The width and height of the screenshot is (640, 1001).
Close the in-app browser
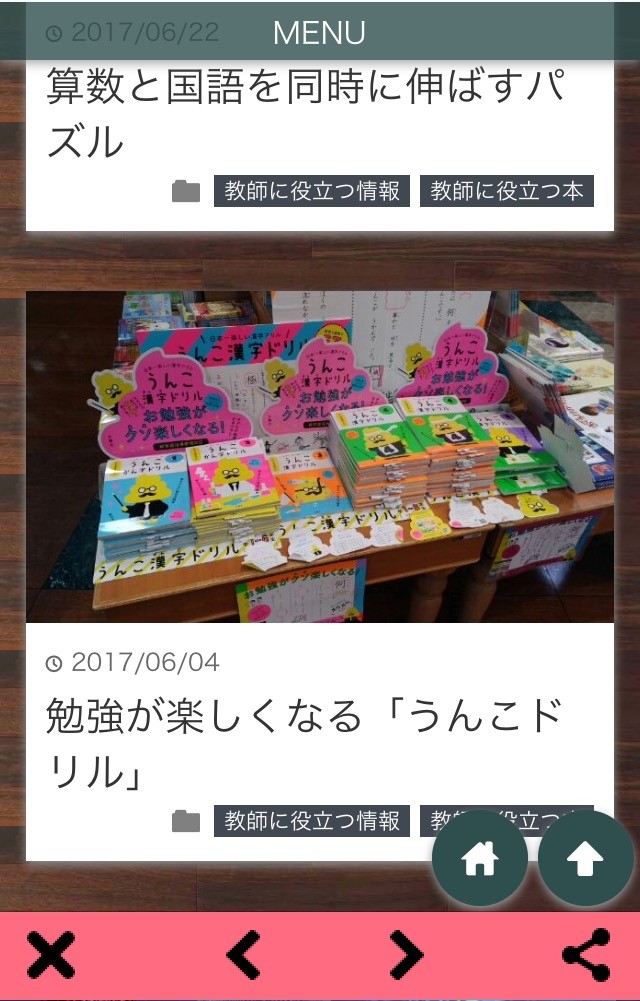click(x=51, y=955)
